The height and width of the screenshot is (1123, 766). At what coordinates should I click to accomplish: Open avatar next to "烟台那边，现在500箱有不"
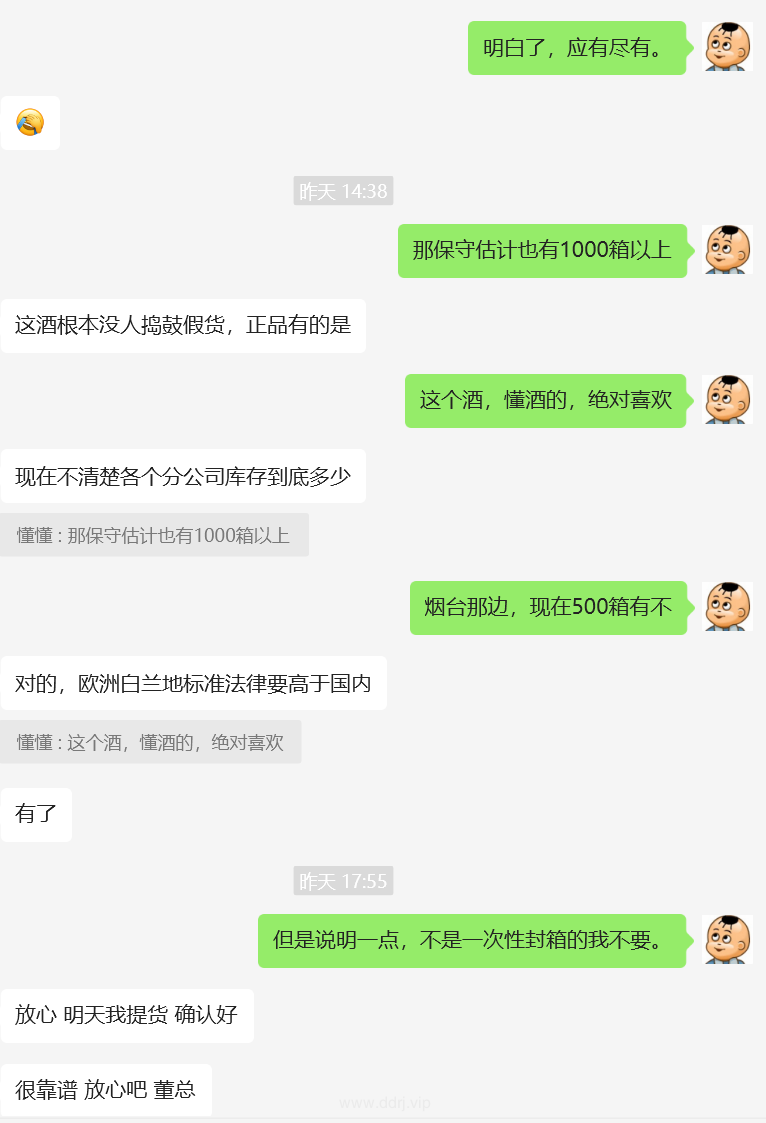click(x=728, y=607)
